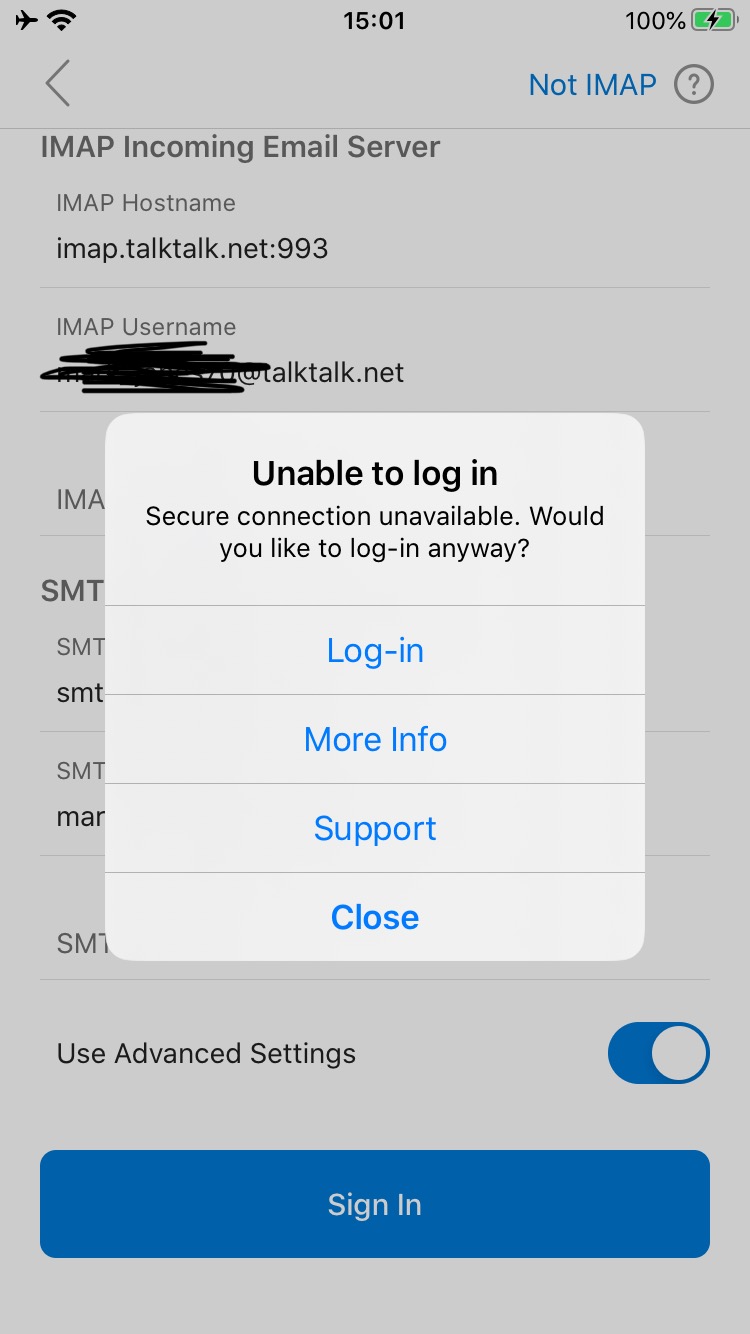Open More Info about the error
The width and height of the screenshot is (750, 1334).
click(375, 740)
